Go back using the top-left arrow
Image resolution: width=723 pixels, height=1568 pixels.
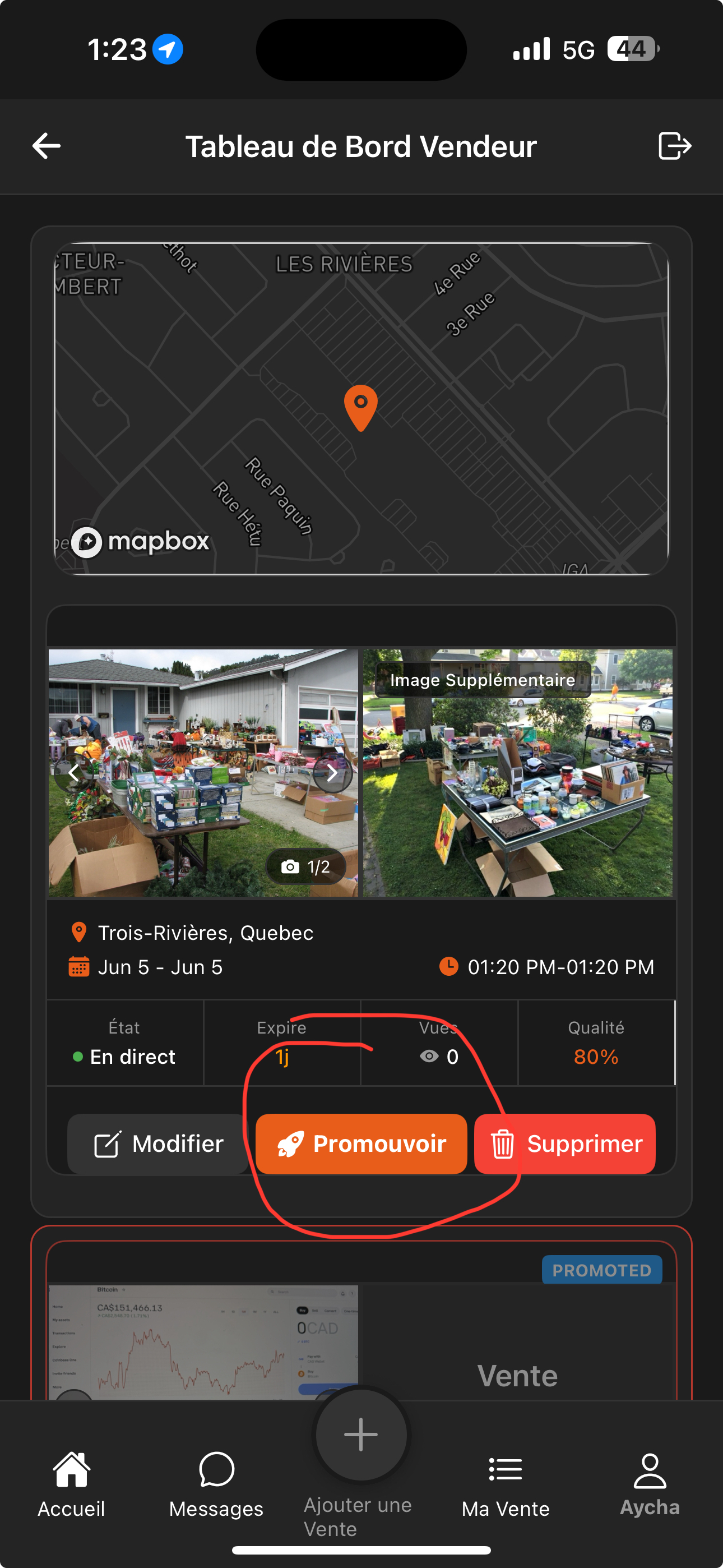pyautogui.click(x=47, y=146)
